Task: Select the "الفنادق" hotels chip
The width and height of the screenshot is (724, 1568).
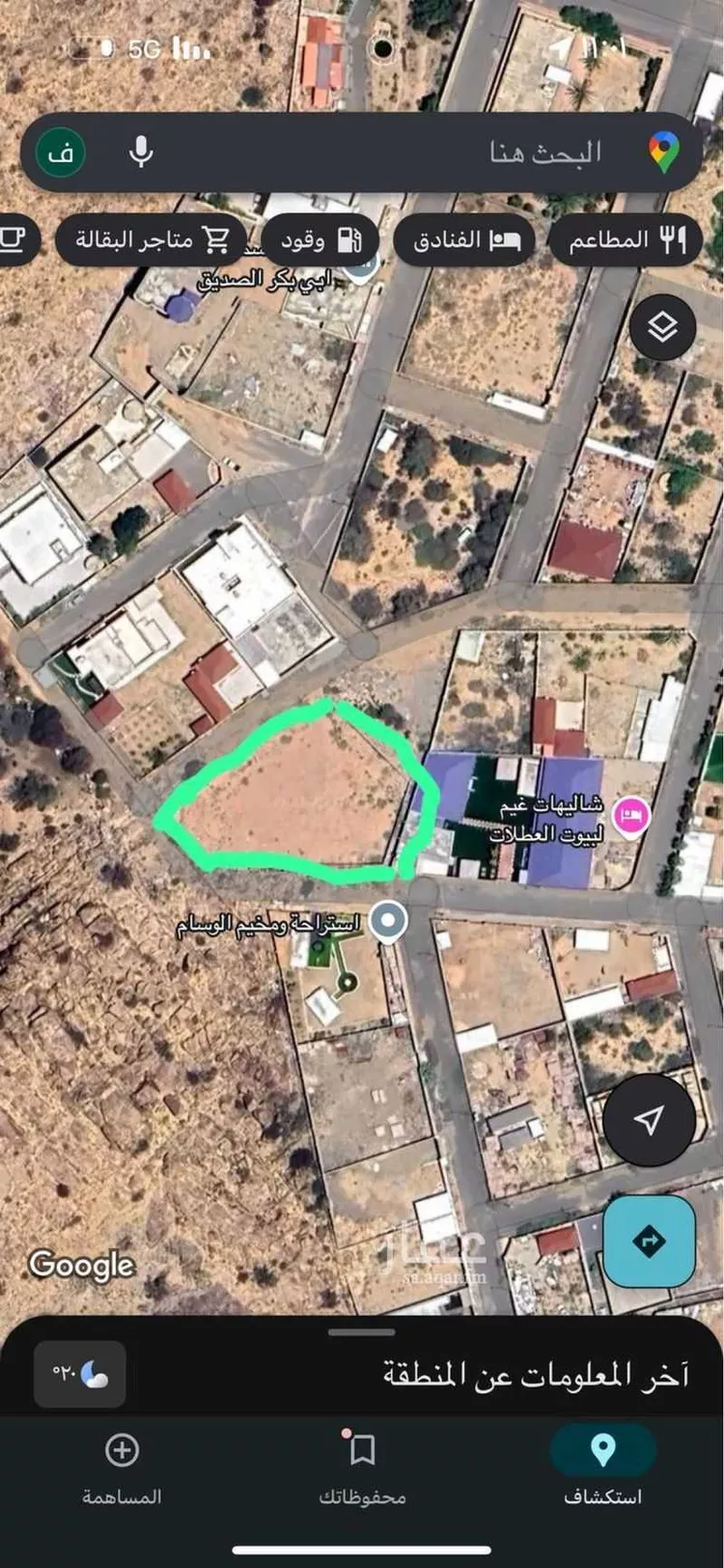Action: tap(465, 239)
